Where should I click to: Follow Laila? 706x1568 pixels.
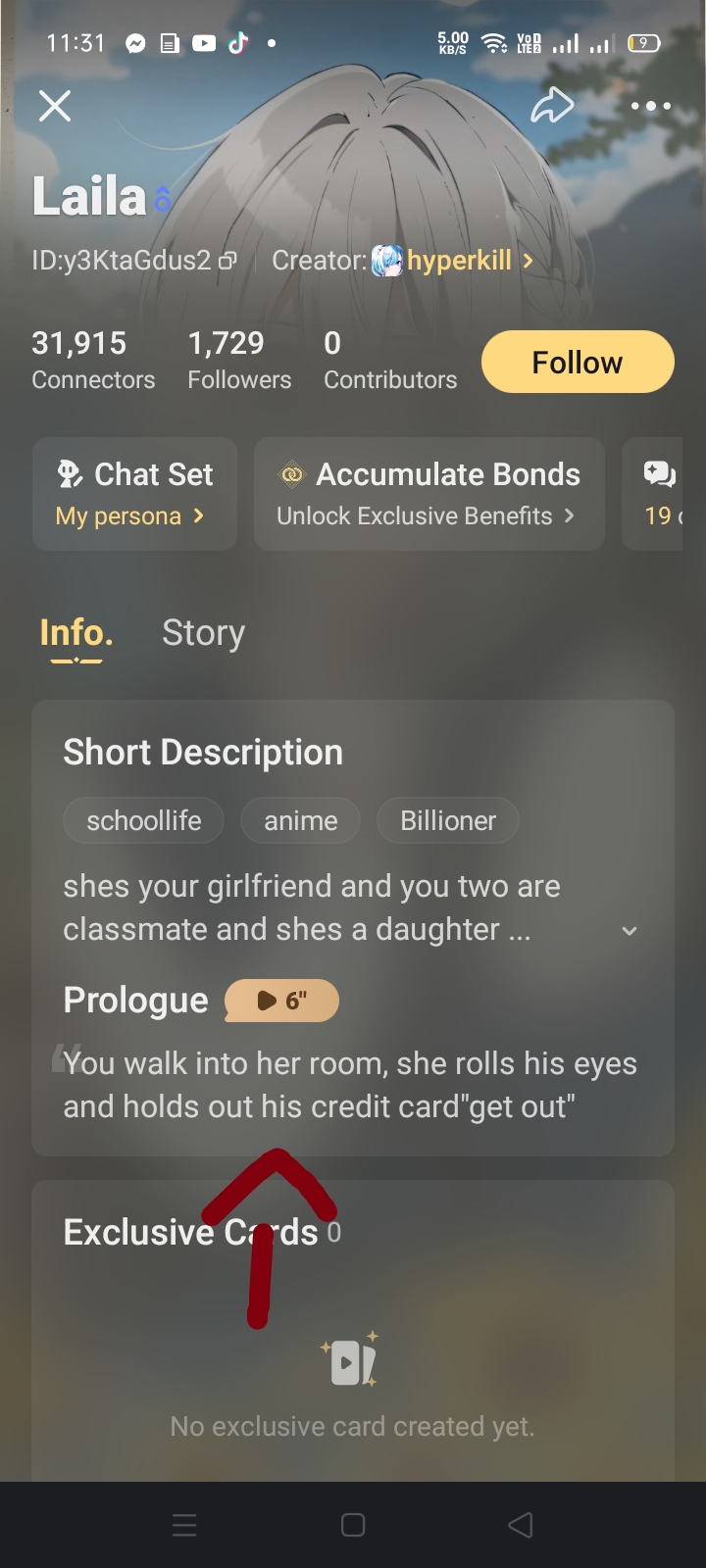click(x=577, y=362)
